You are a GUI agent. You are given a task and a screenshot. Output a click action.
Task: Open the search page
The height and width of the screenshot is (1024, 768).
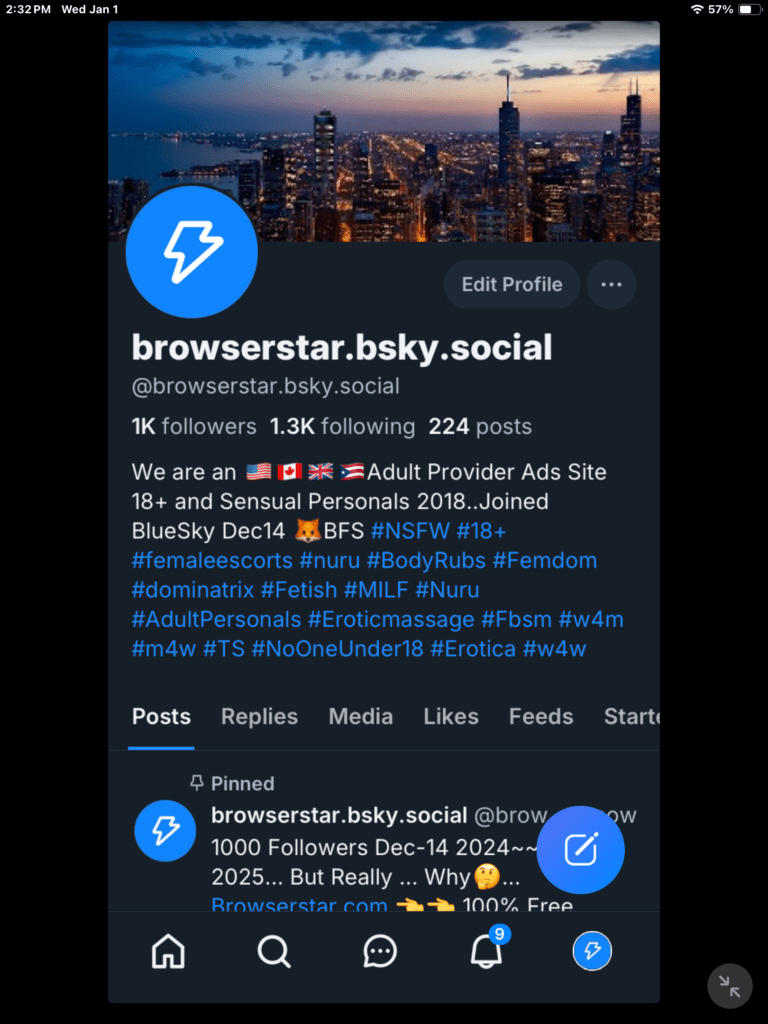coord(274,951)
